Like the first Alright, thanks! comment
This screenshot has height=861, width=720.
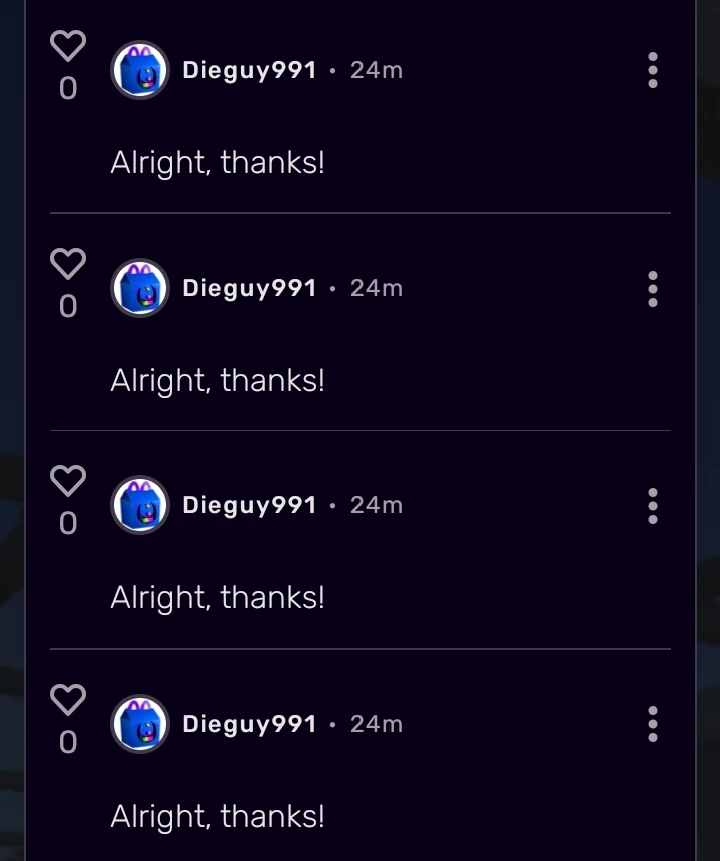coord(67,43)
